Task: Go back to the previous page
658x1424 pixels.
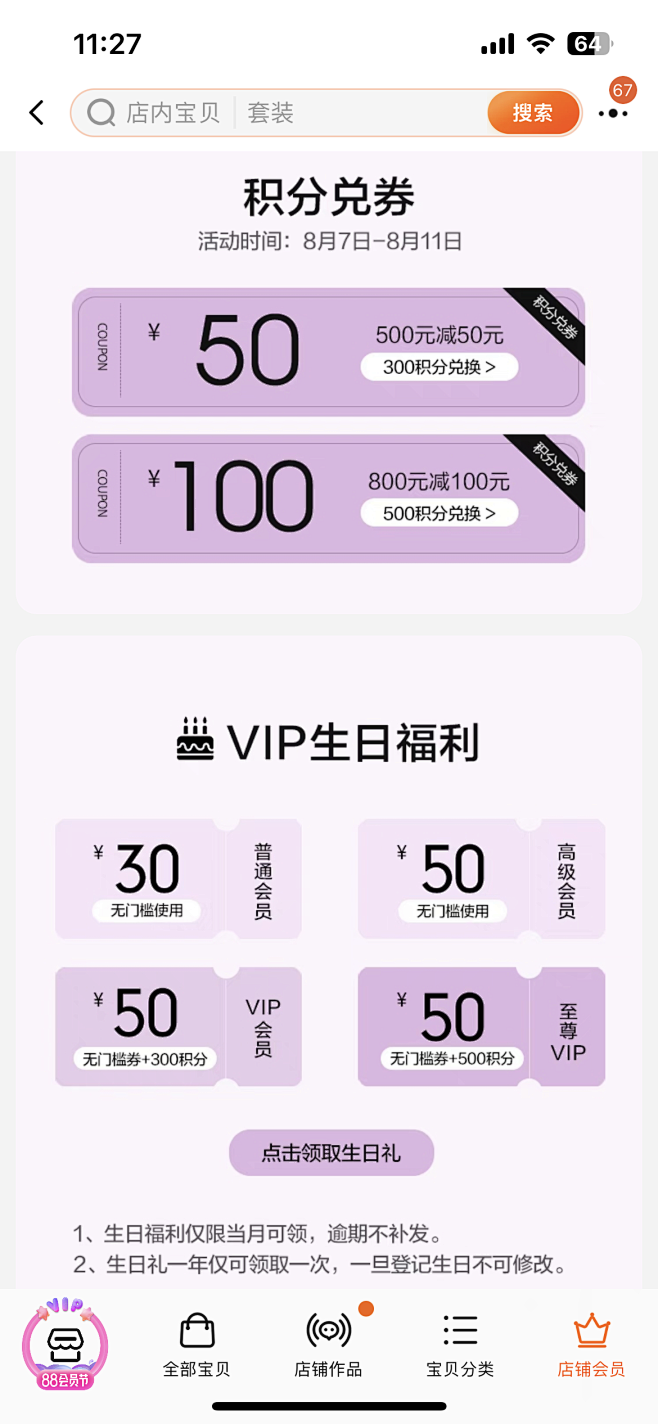Action: (37, 113)
